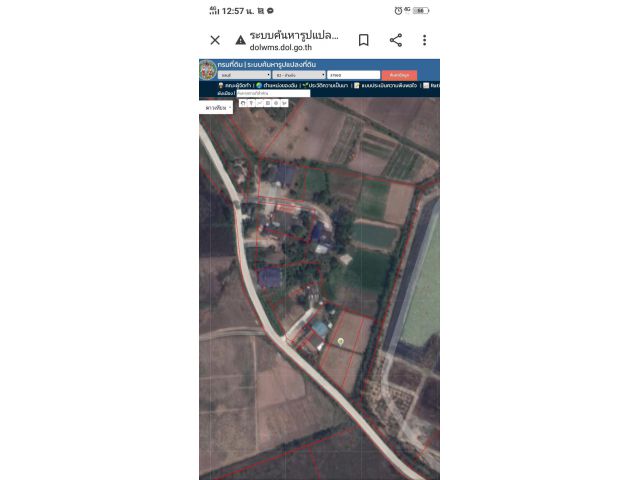Image resolution: width=640 pixels, height=480 pixels.
Task: Bookmark this dolwms.dol.go.th page
Action: pyautogui.click(x=364, y=40)
